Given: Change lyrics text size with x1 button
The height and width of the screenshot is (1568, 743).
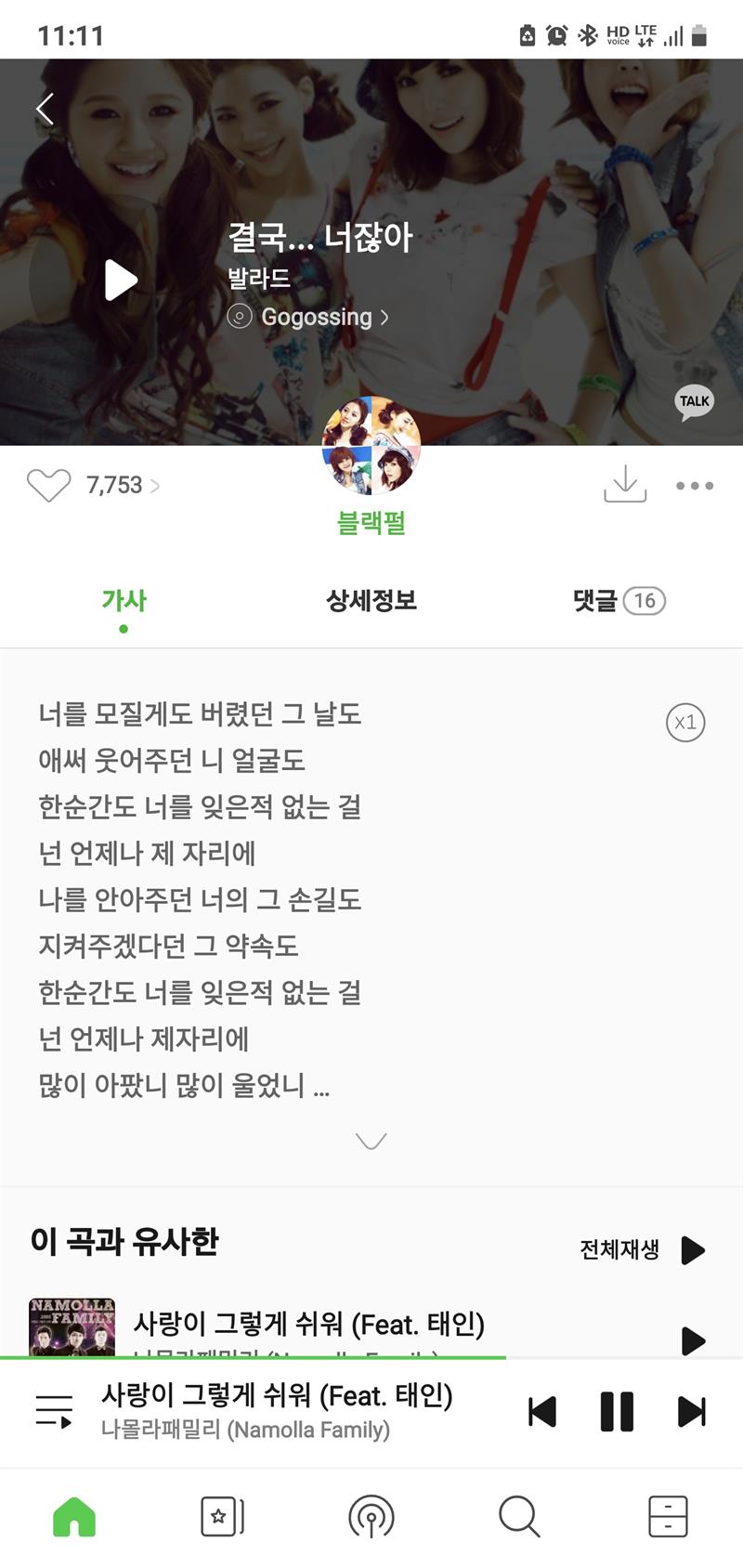Looking at the screenshot, I should tap(685, 723).
